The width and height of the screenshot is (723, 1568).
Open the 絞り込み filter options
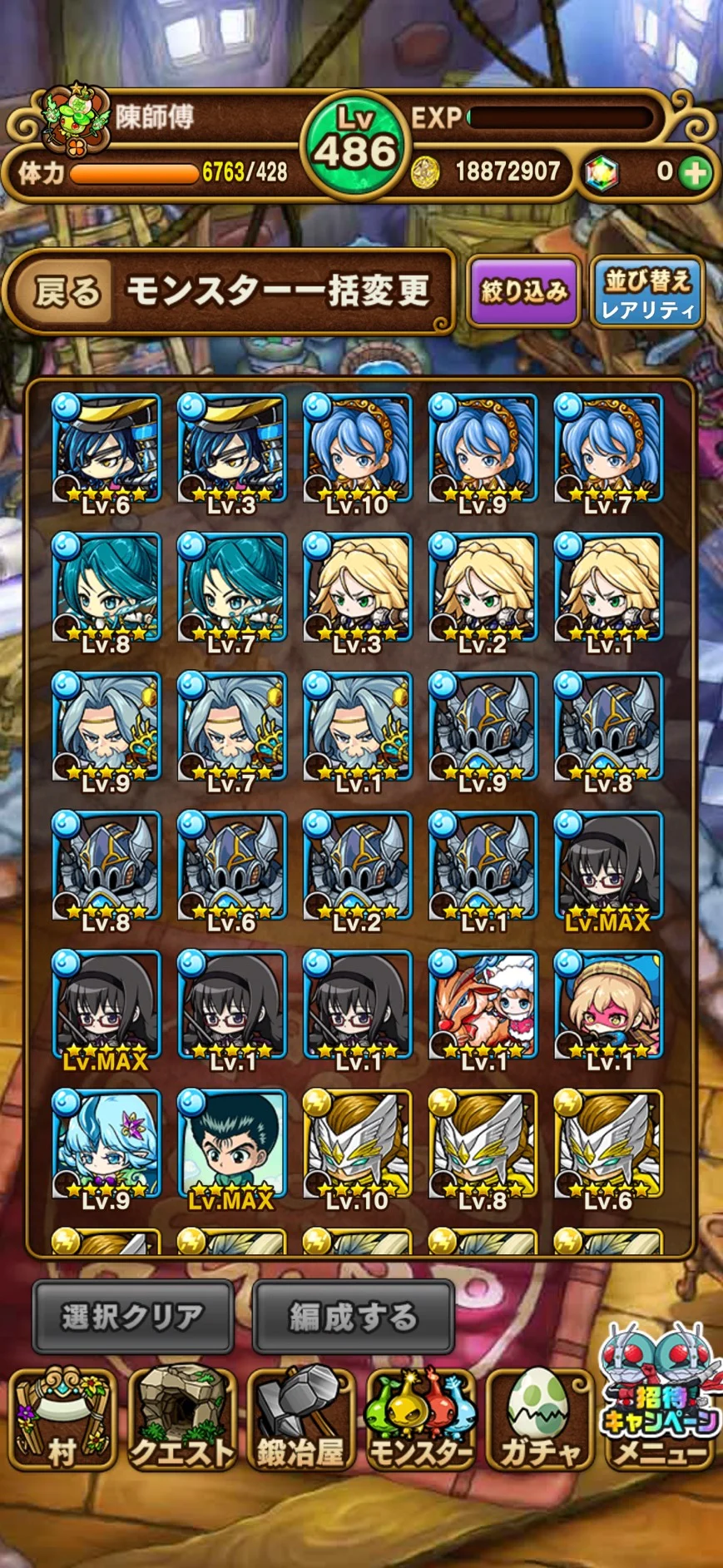523,290
